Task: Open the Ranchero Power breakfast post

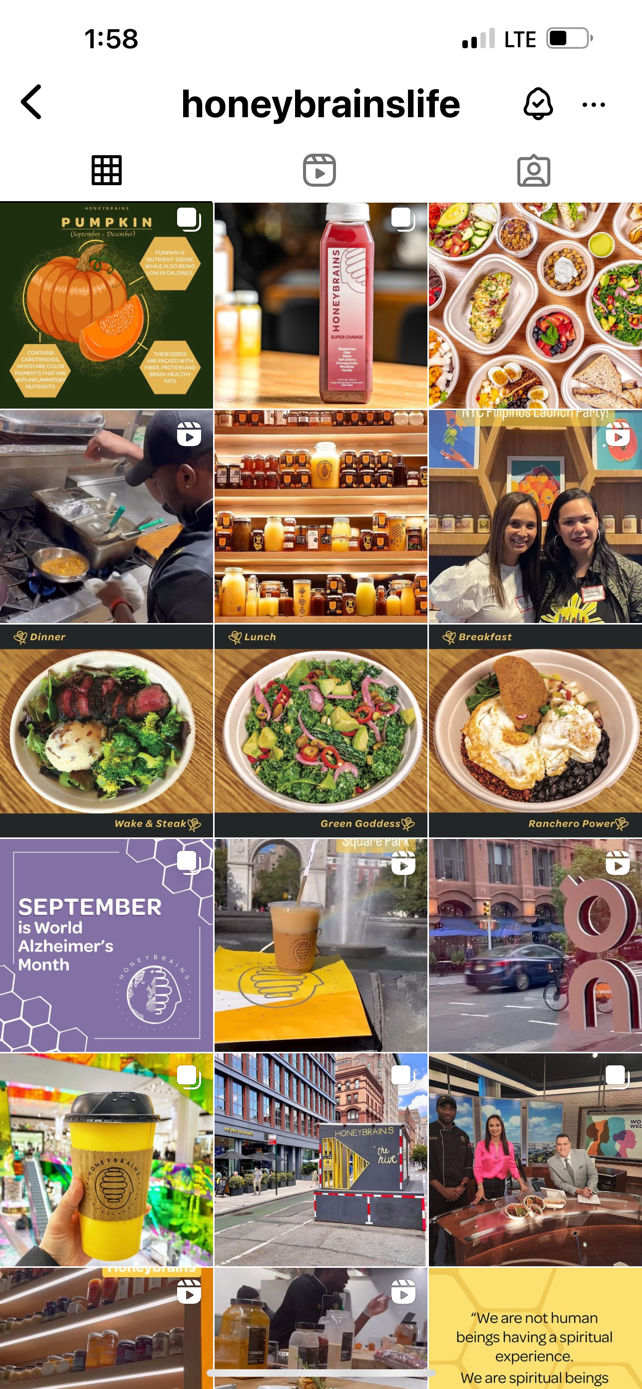Action: tap(535, 731)
